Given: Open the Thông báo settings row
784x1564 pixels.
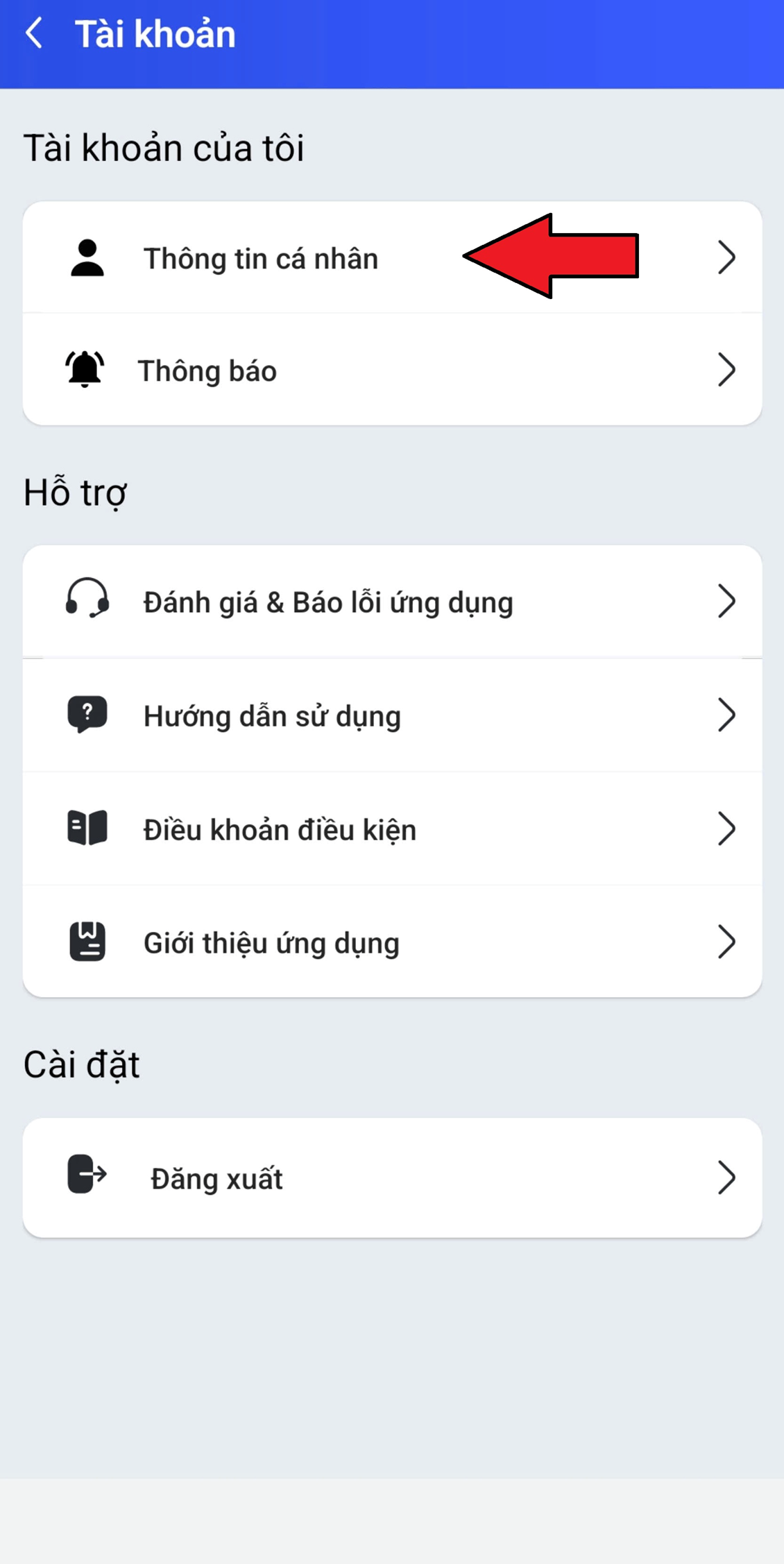Looking at the screenshot, I should 392,370.
